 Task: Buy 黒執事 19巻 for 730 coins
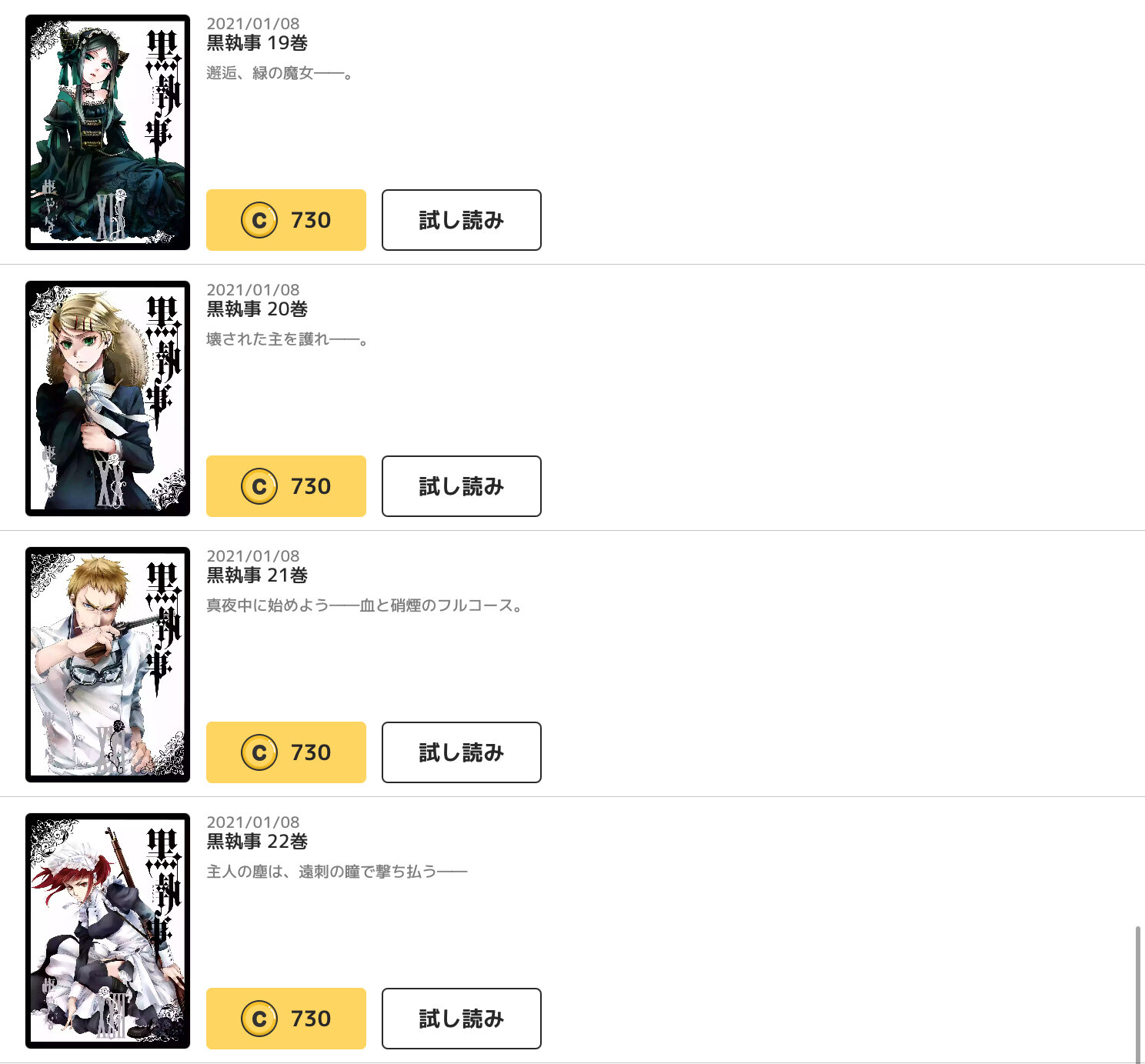tap(285, 220)
